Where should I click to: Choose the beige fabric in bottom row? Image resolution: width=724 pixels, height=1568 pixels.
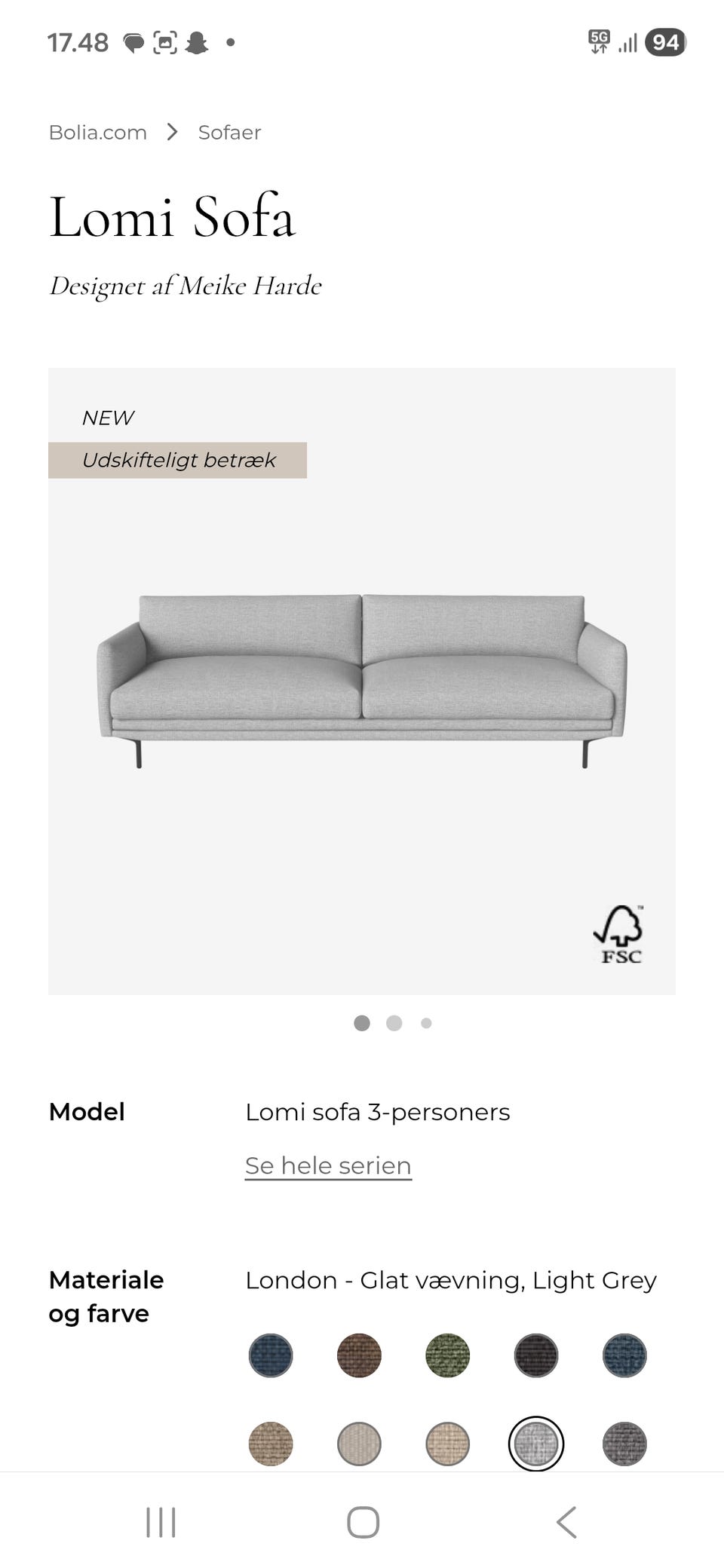tap(447, 1443)
